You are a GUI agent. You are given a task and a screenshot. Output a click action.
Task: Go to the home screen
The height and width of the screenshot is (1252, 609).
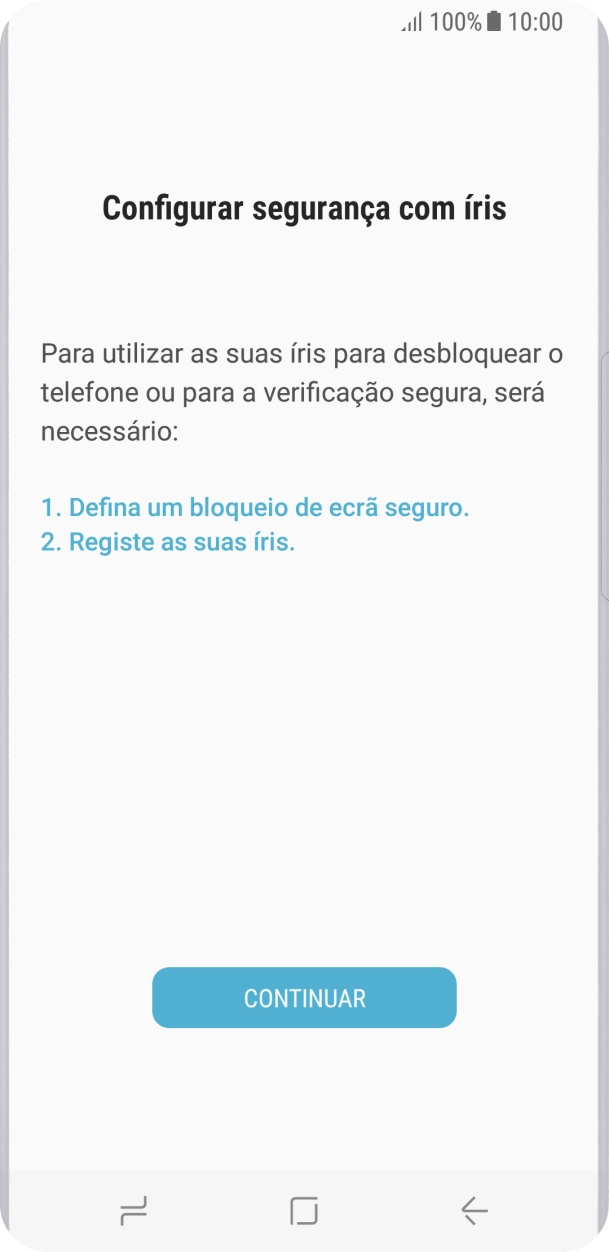[x=304, y=1211]
